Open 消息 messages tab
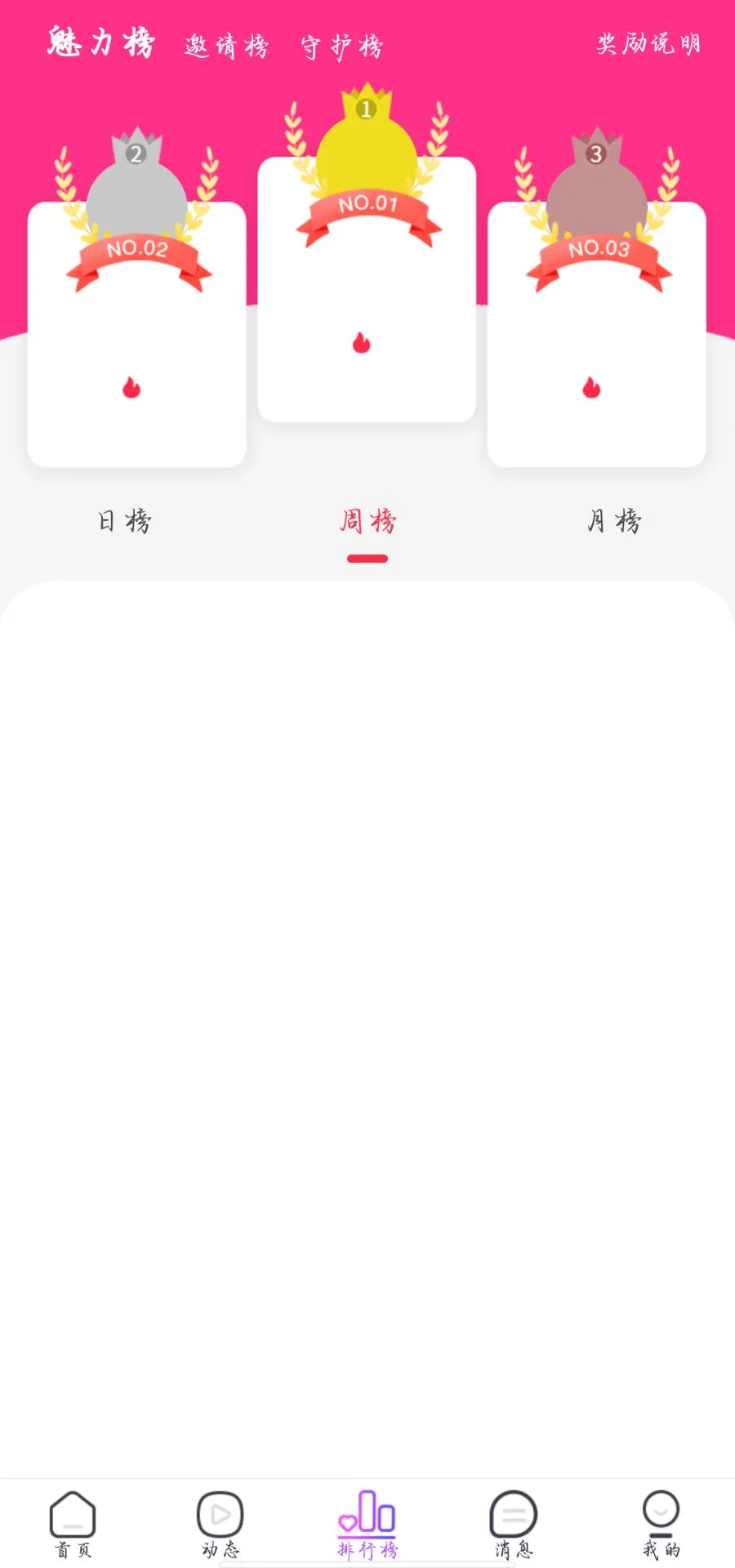 tap(514, 1525)
